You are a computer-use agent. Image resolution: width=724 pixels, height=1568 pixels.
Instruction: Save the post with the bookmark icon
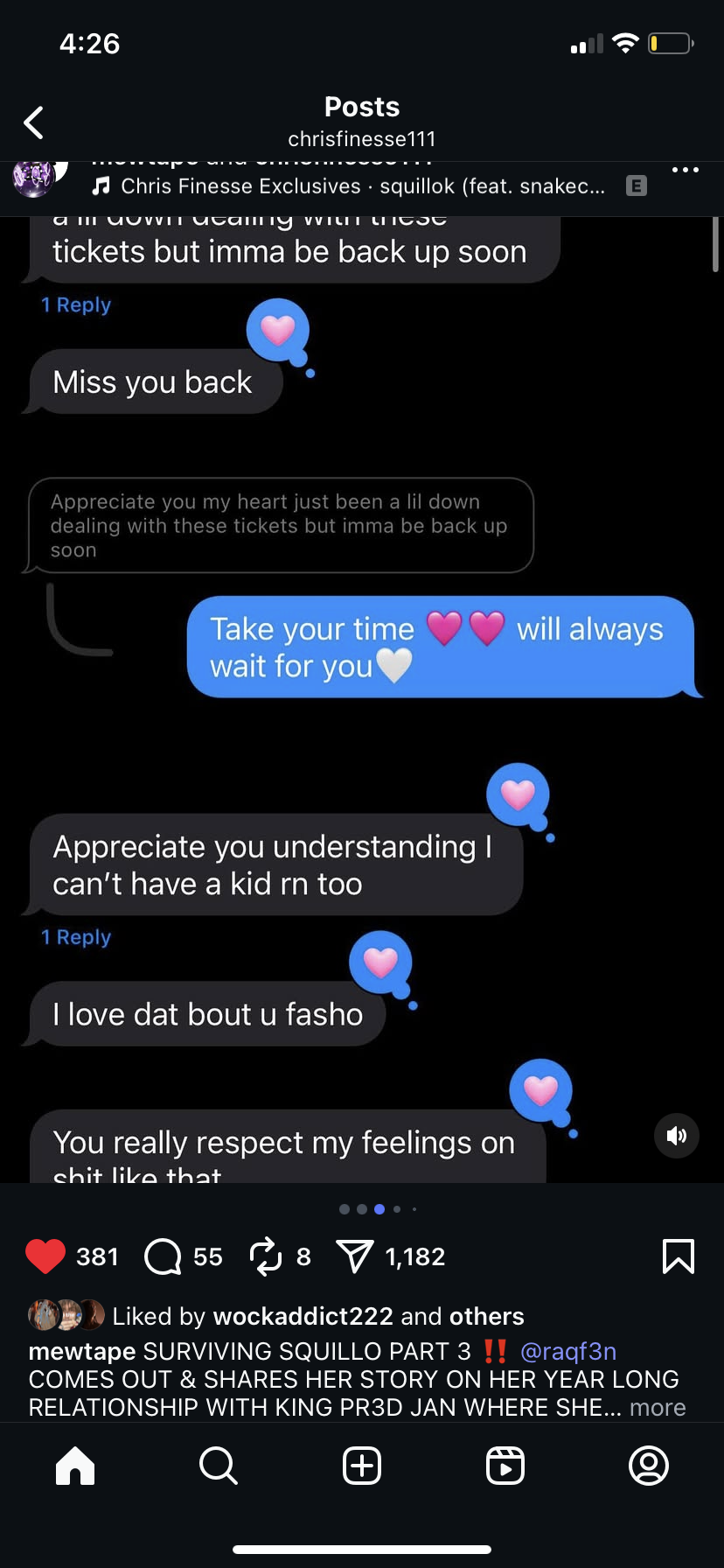[x=679, y=1256]
